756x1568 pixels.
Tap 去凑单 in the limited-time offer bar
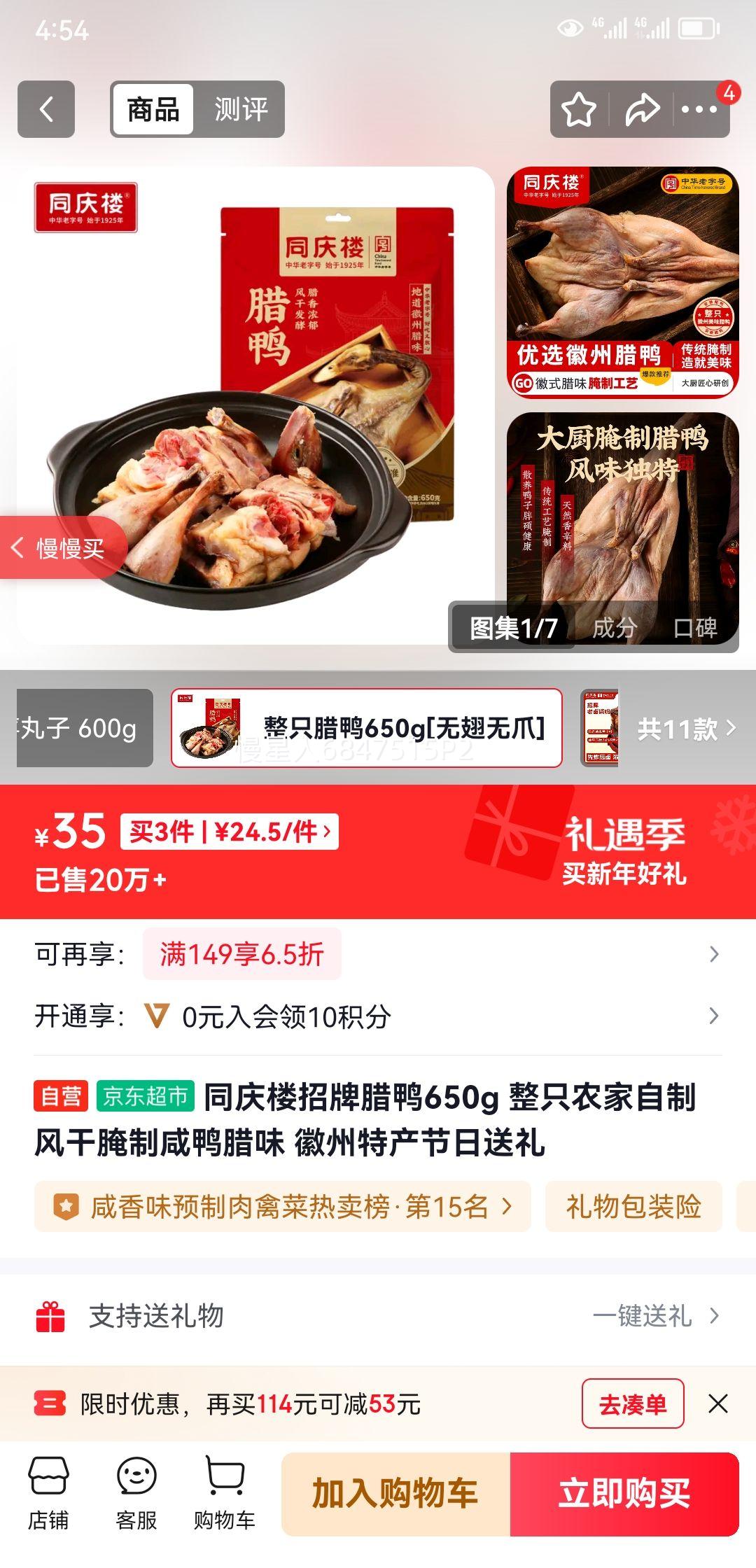631,1404
